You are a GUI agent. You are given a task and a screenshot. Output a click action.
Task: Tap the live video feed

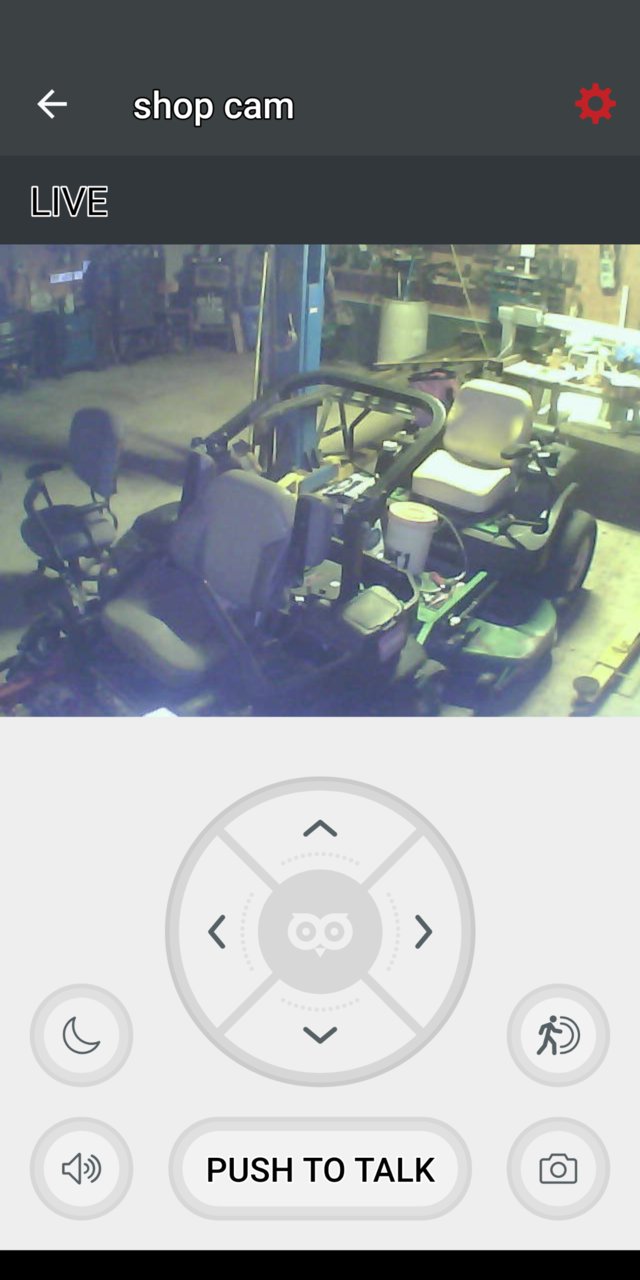[320, 480]
